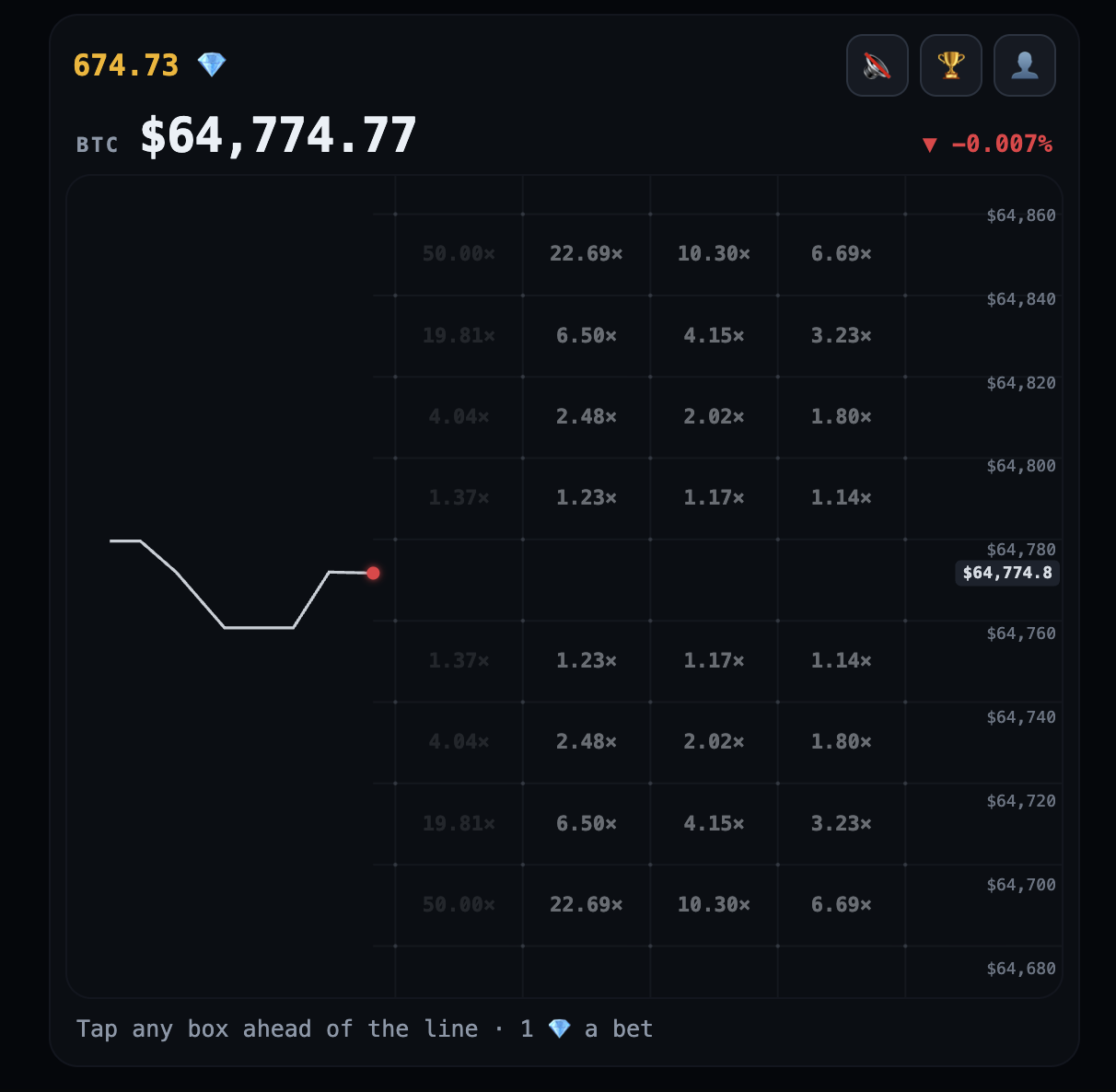Open the trophy leaderboard
1116x1092 pixels.
(x=951, y=65)
